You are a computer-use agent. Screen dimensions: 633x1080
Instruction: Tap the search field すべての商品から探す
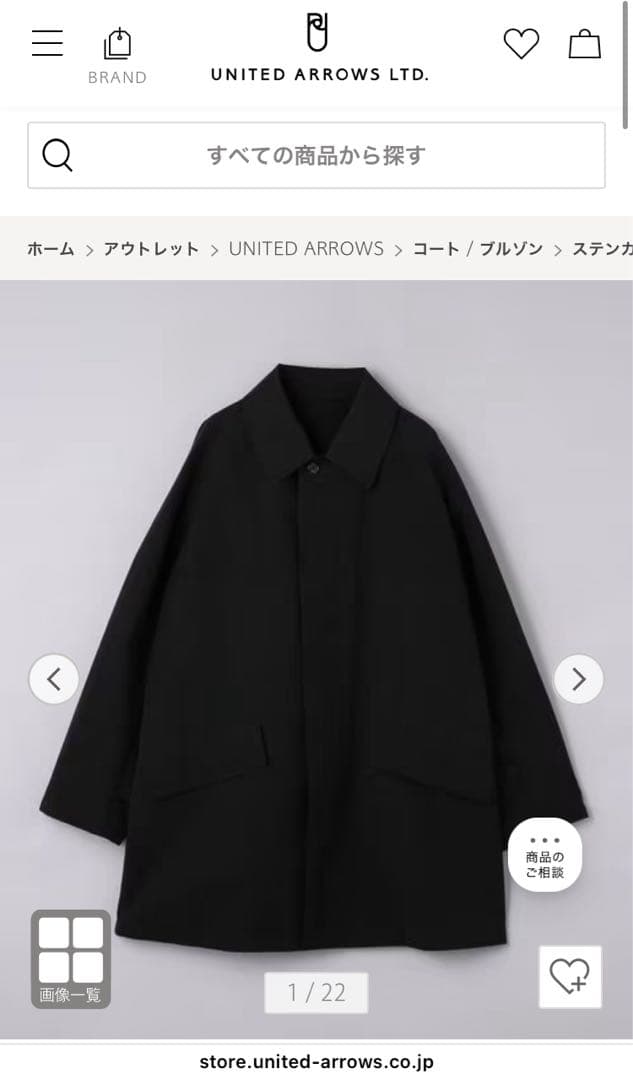pos(316,155)
